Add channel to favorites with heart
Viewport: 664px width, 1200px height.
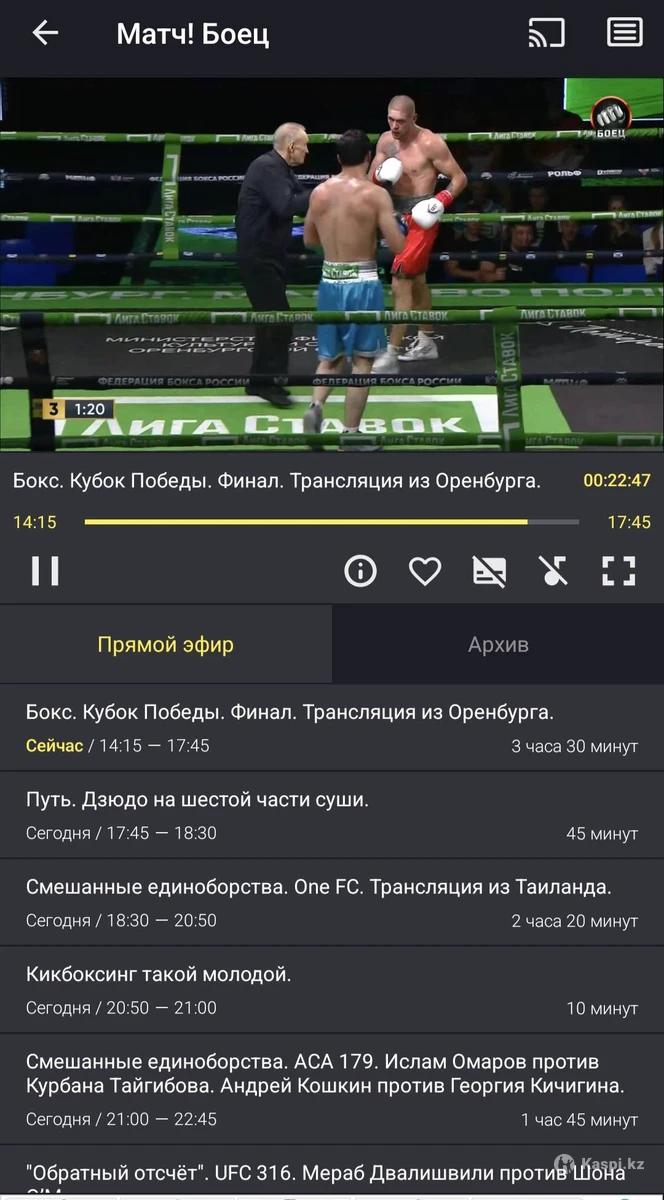(x=425, y=571)
